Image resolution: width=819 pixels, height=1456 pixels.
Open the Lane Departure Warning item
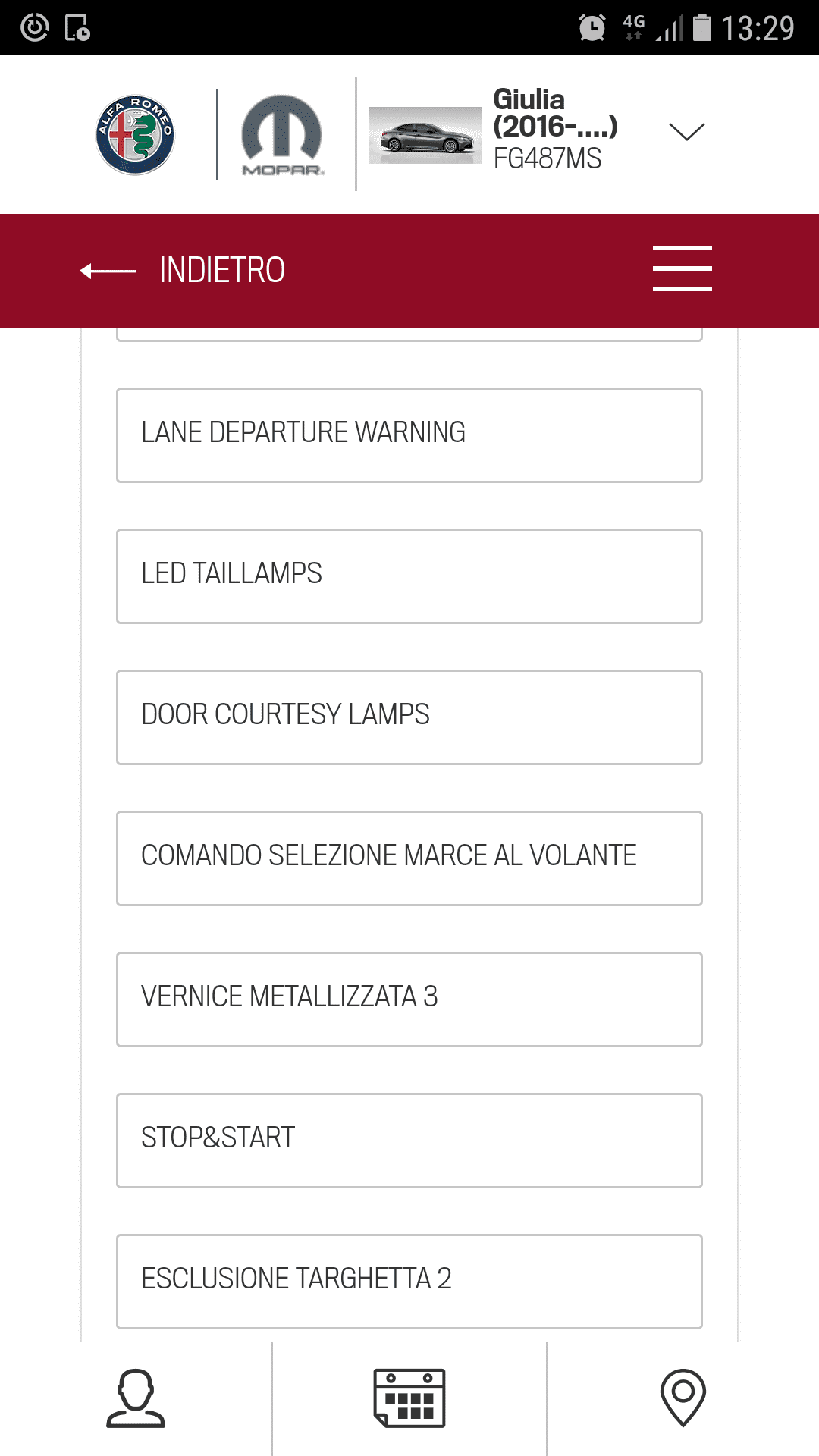(409, 435)
